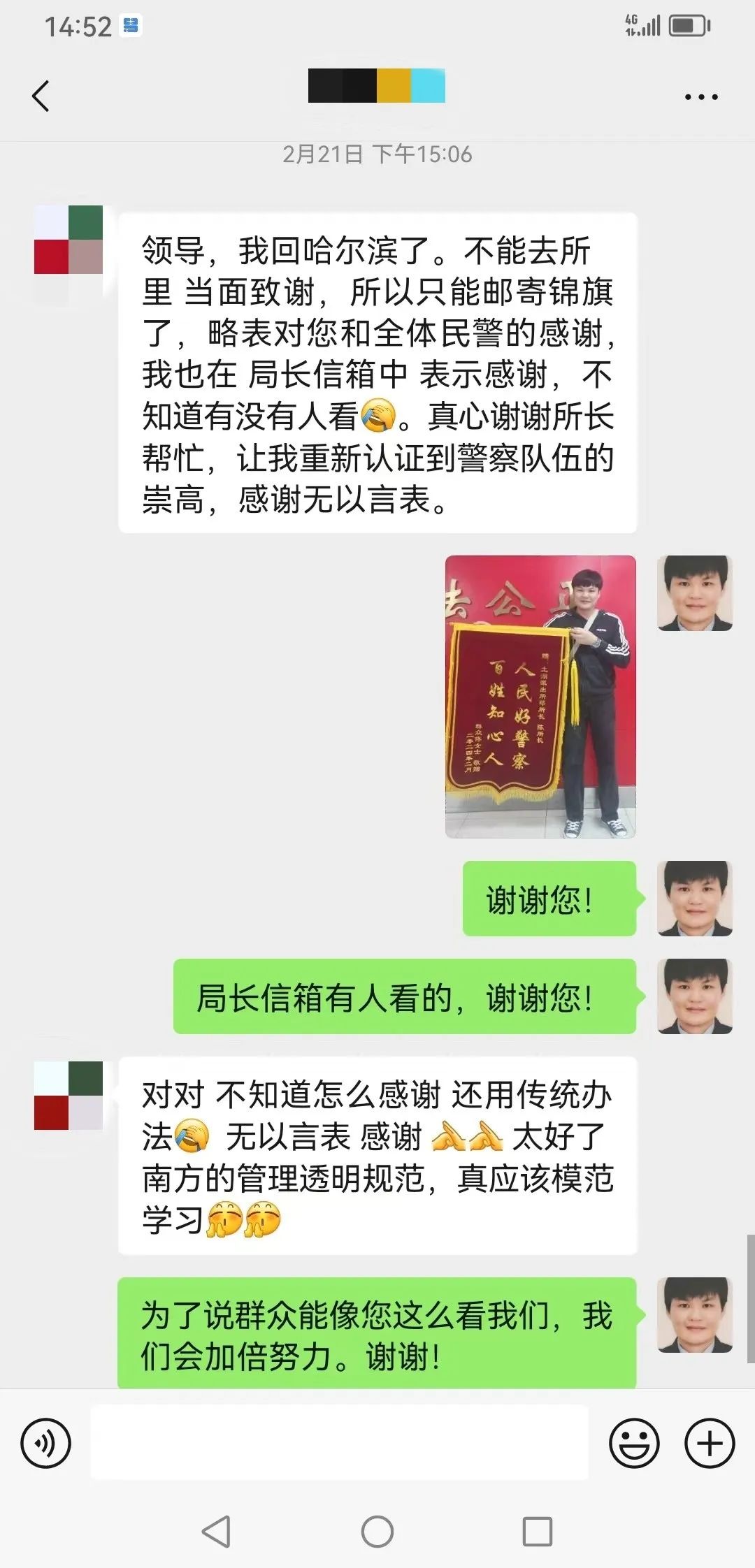Viewport: 755px width, 1568px height.
Task: Go to home via circle button
Action: (377, 1532)
